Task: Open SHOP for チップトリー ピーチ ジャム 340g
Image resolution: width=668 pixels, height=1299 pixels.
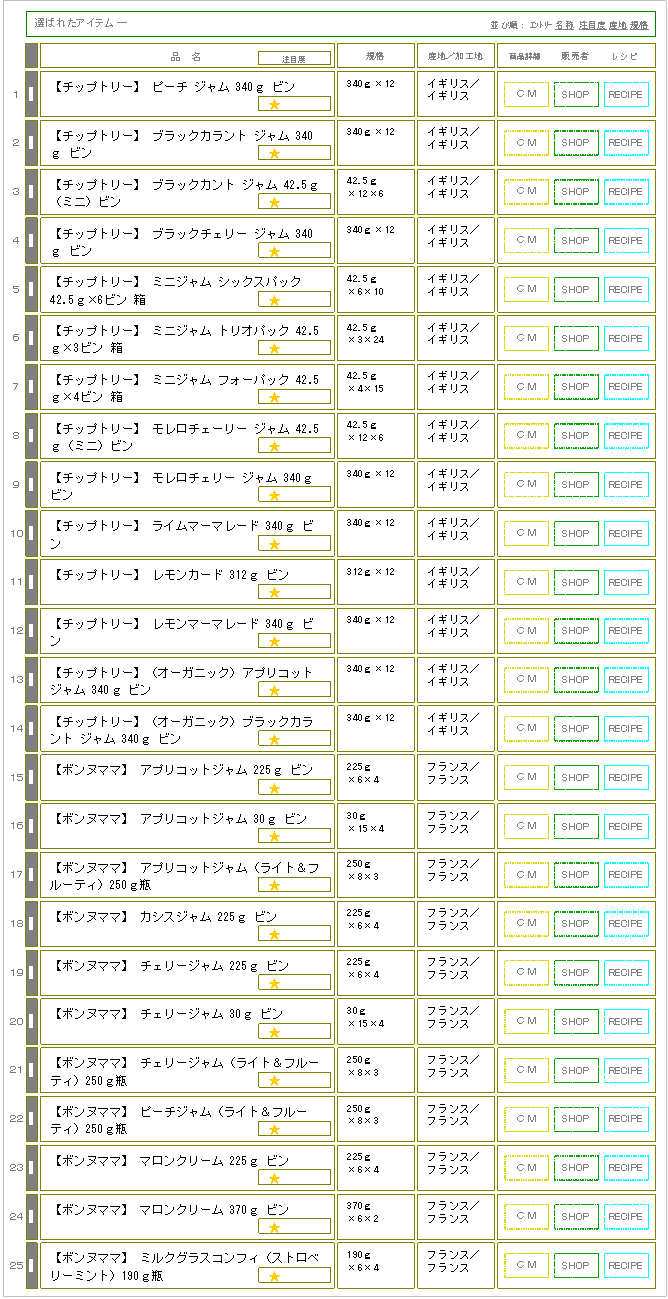Action: pos(576,94)
